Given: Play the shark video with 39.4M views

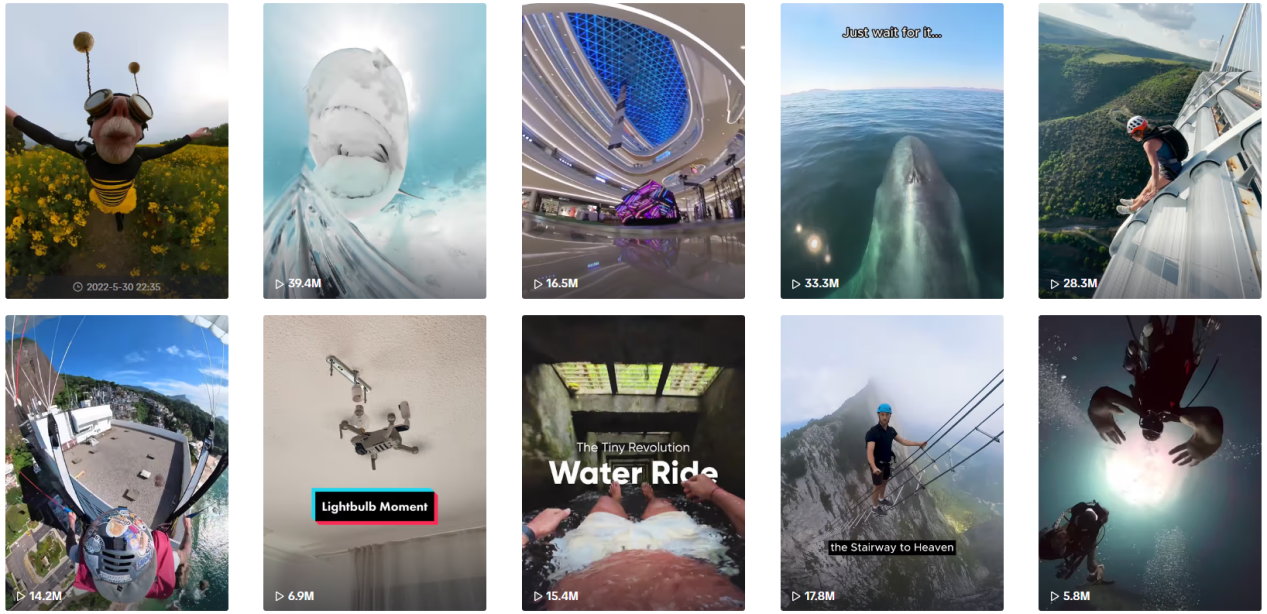Looking at the screenshot, I should [375, 150].
